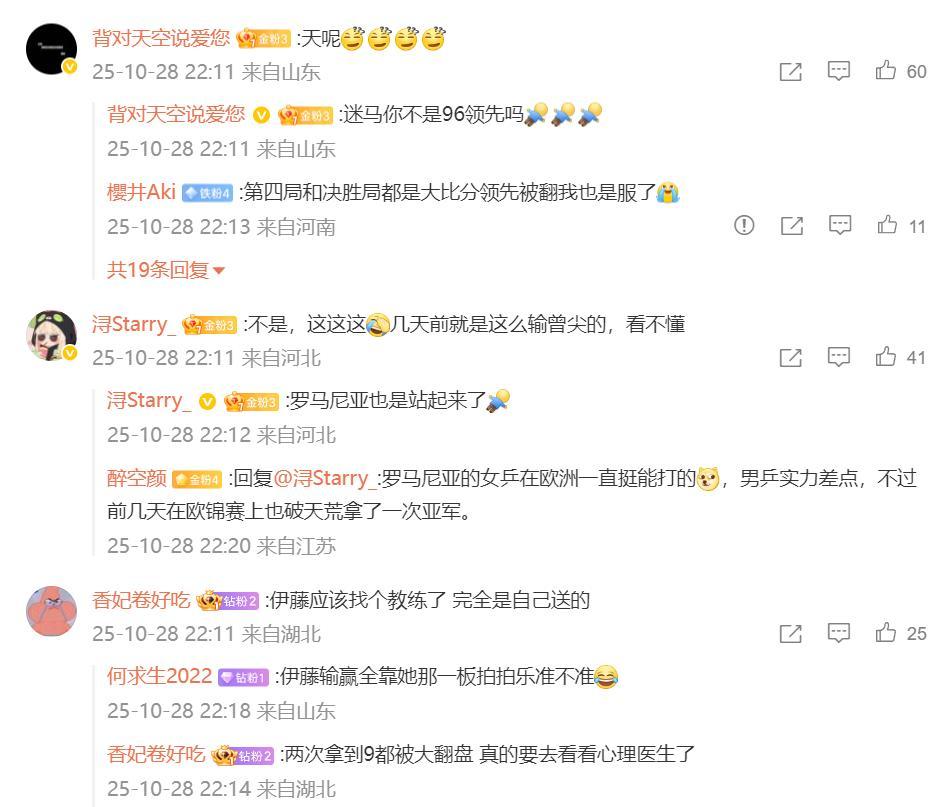Reply to 香妃卷好吃's comment about 伊藤
Image resolution: width=938 pixels, height=807 pixels.
[x=839, y=633]
